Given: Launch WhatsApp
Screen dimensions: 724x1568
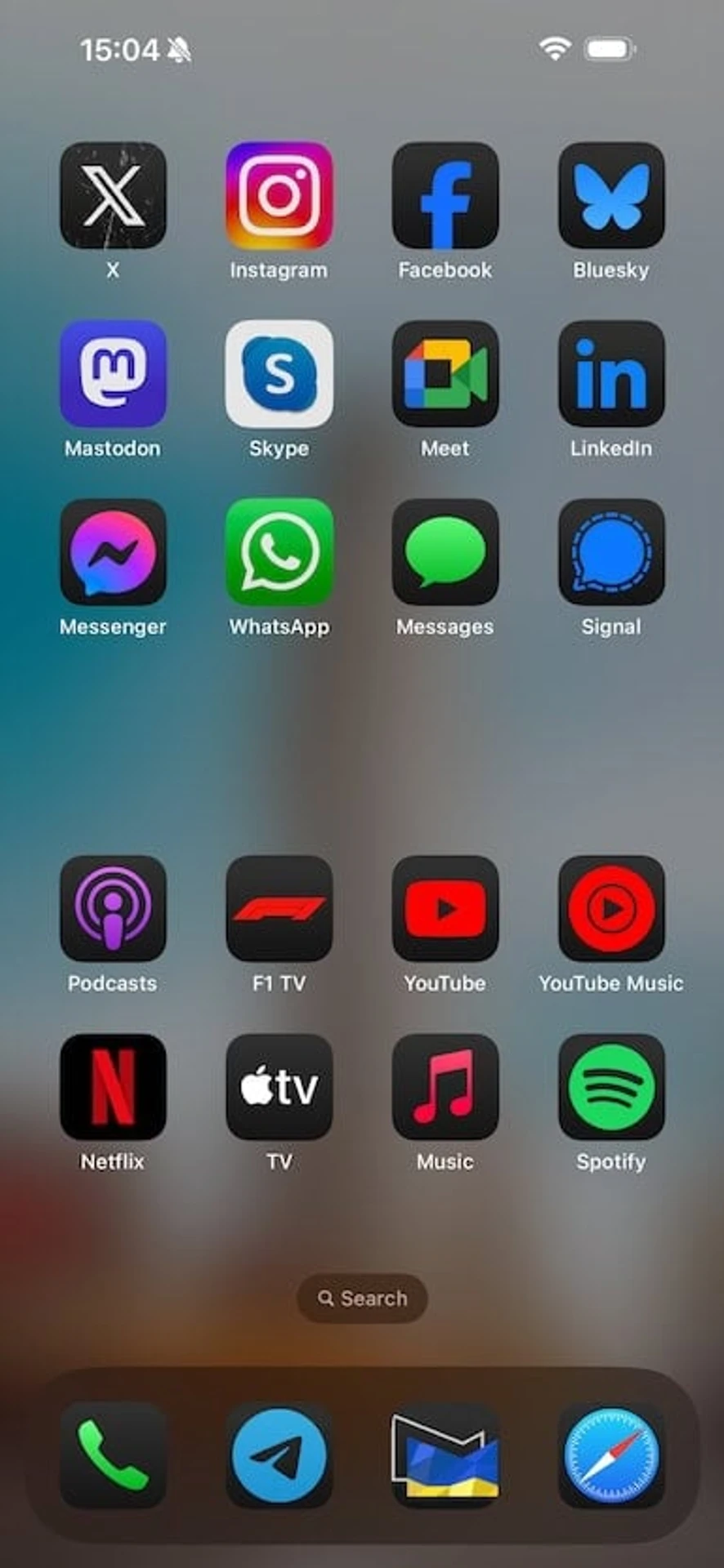Looking at the screenshot, I should click(x=279, y=552).
